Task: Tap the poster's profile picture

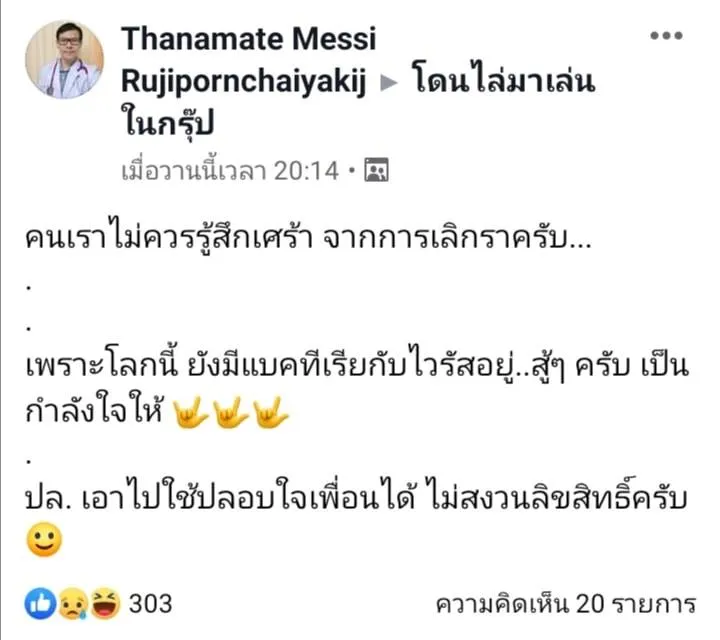Action: pyautogui.click(x=64, y=60)
